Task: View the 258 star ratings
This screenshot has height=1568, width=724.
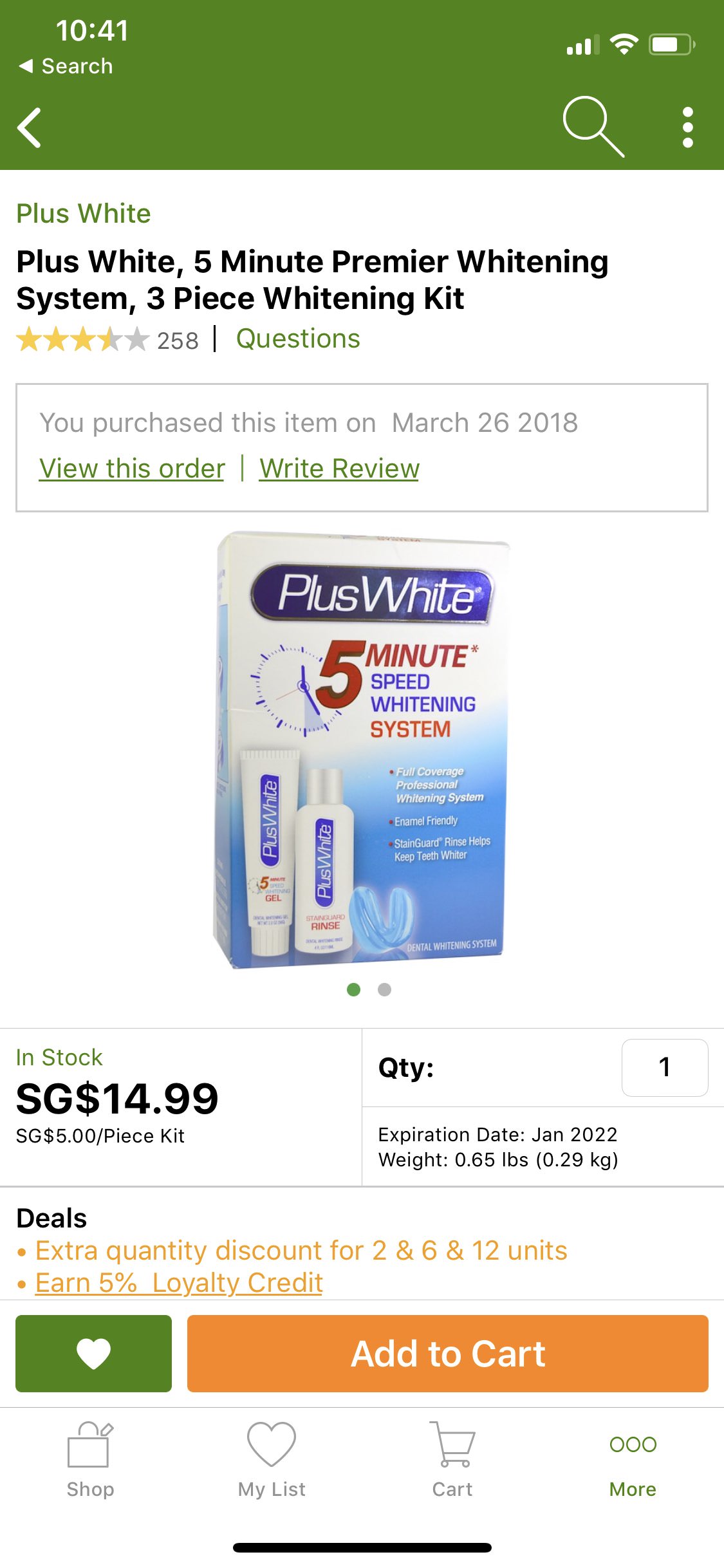Action: click(x=106, y=339)
